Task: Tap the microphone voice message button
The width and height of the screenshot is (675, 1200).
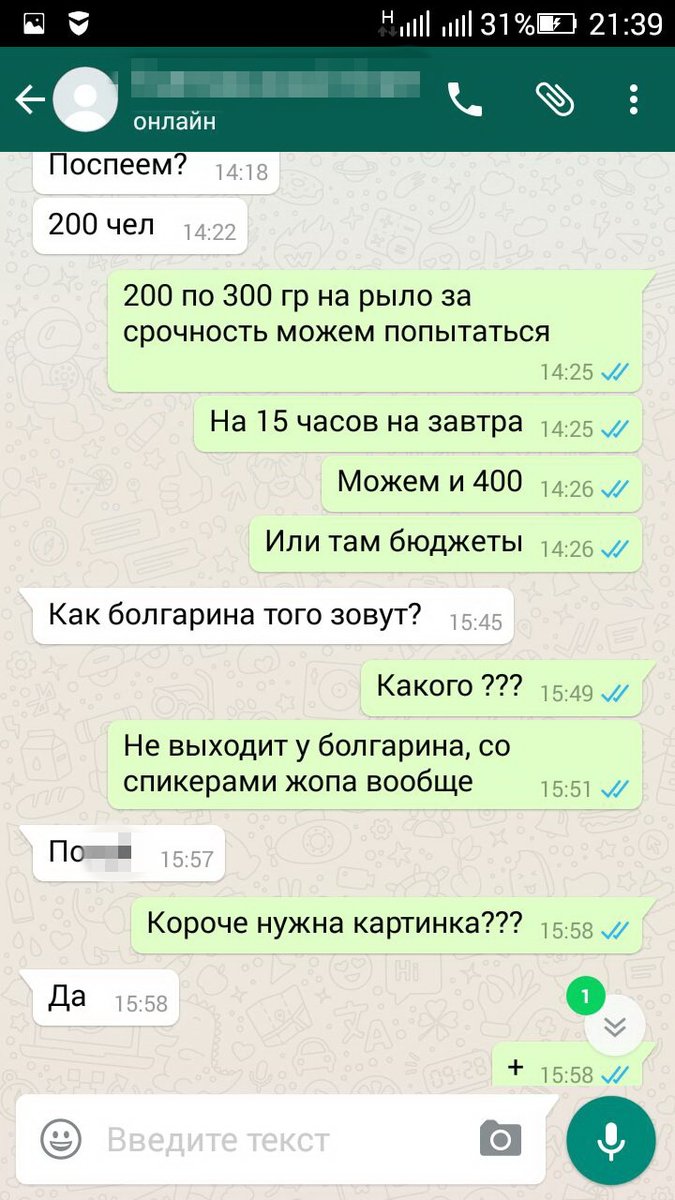Action: pyautogui.click(x=611, y=1140)
